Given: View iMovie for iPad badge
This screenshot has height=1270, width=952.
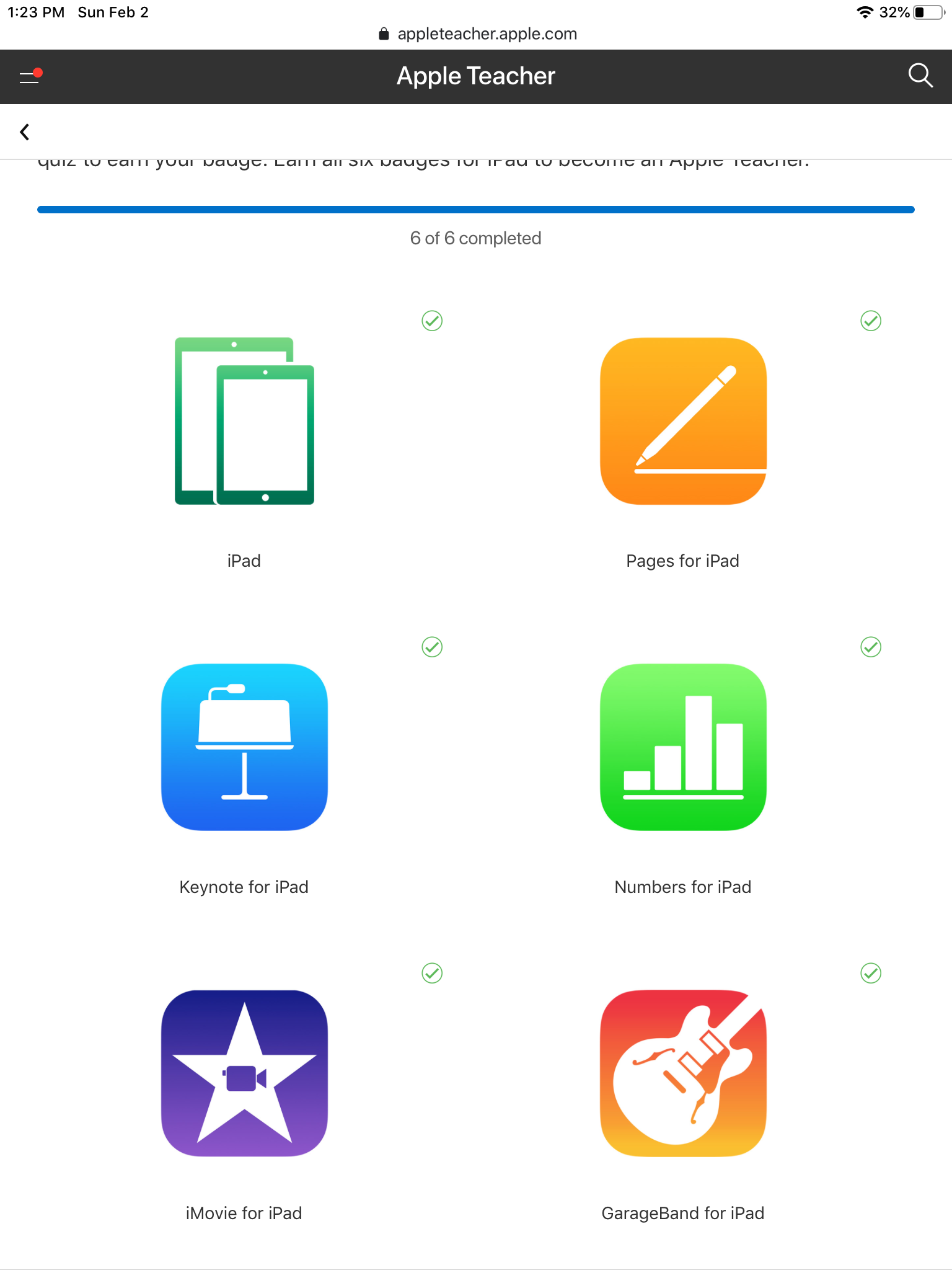Looking at the screenshot, I should point(244,1073).
